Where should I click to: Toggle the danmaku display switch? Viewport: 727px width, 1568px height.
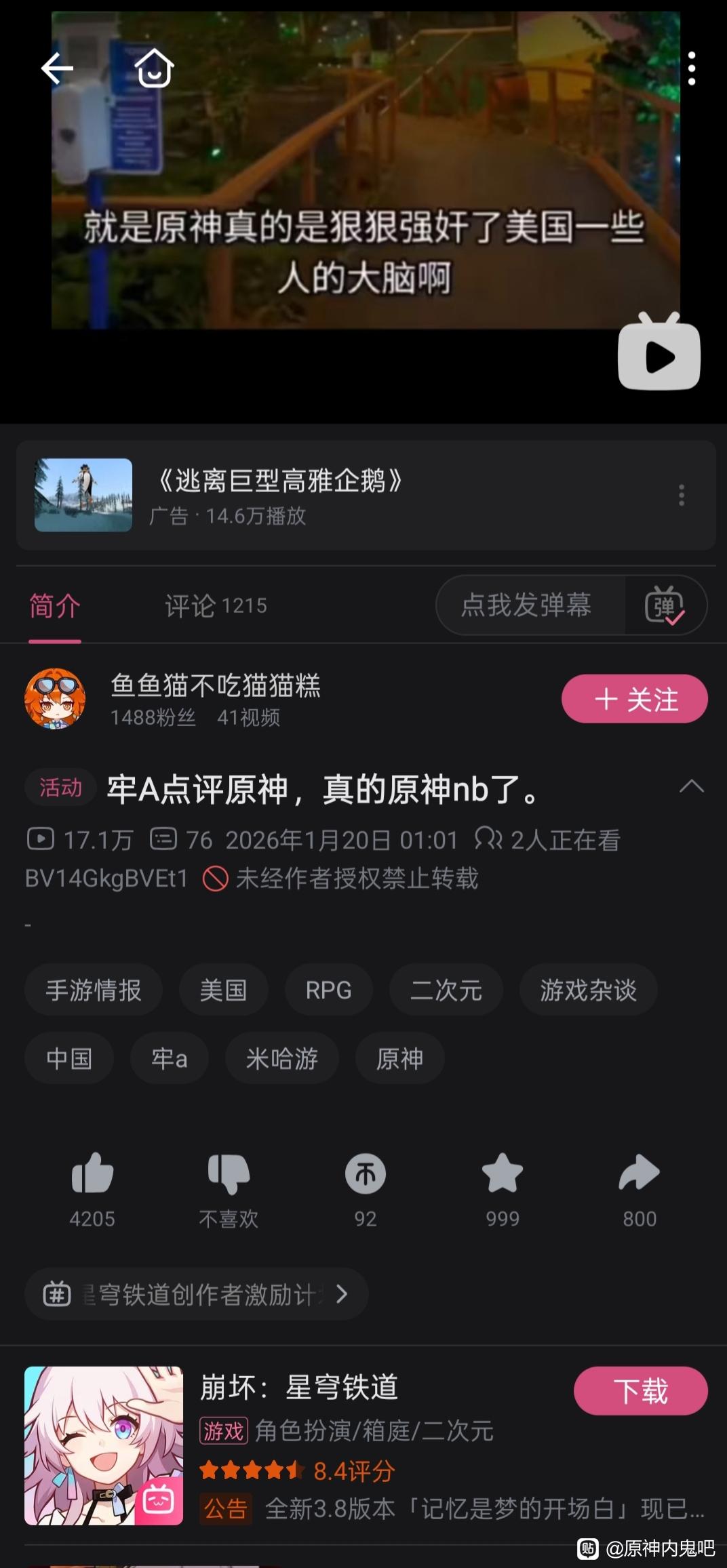(x=665, y=605)
